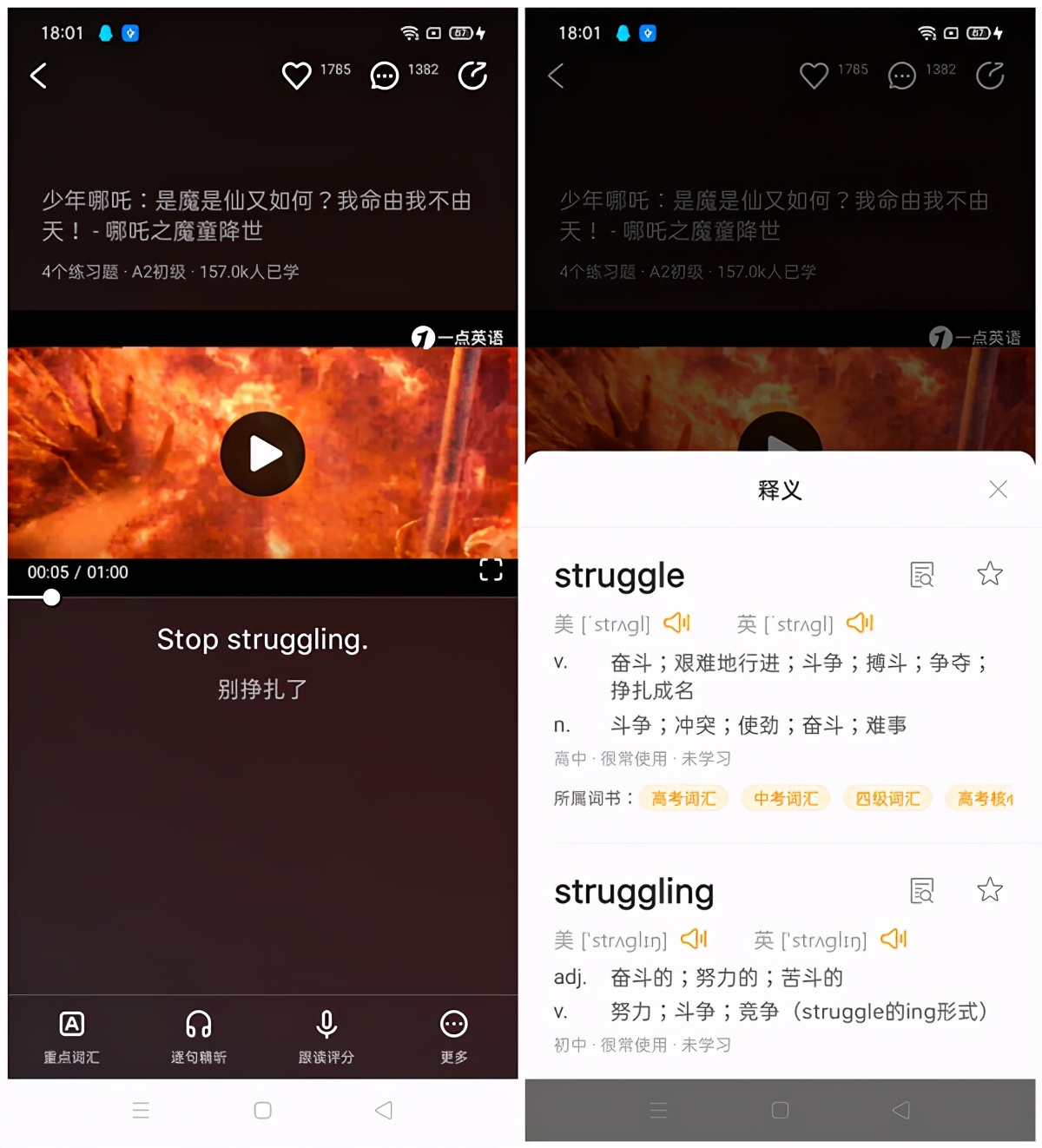Close the 释义 definition sheet
This screenshot has width=1042, height=1148.
coord(998,489)
